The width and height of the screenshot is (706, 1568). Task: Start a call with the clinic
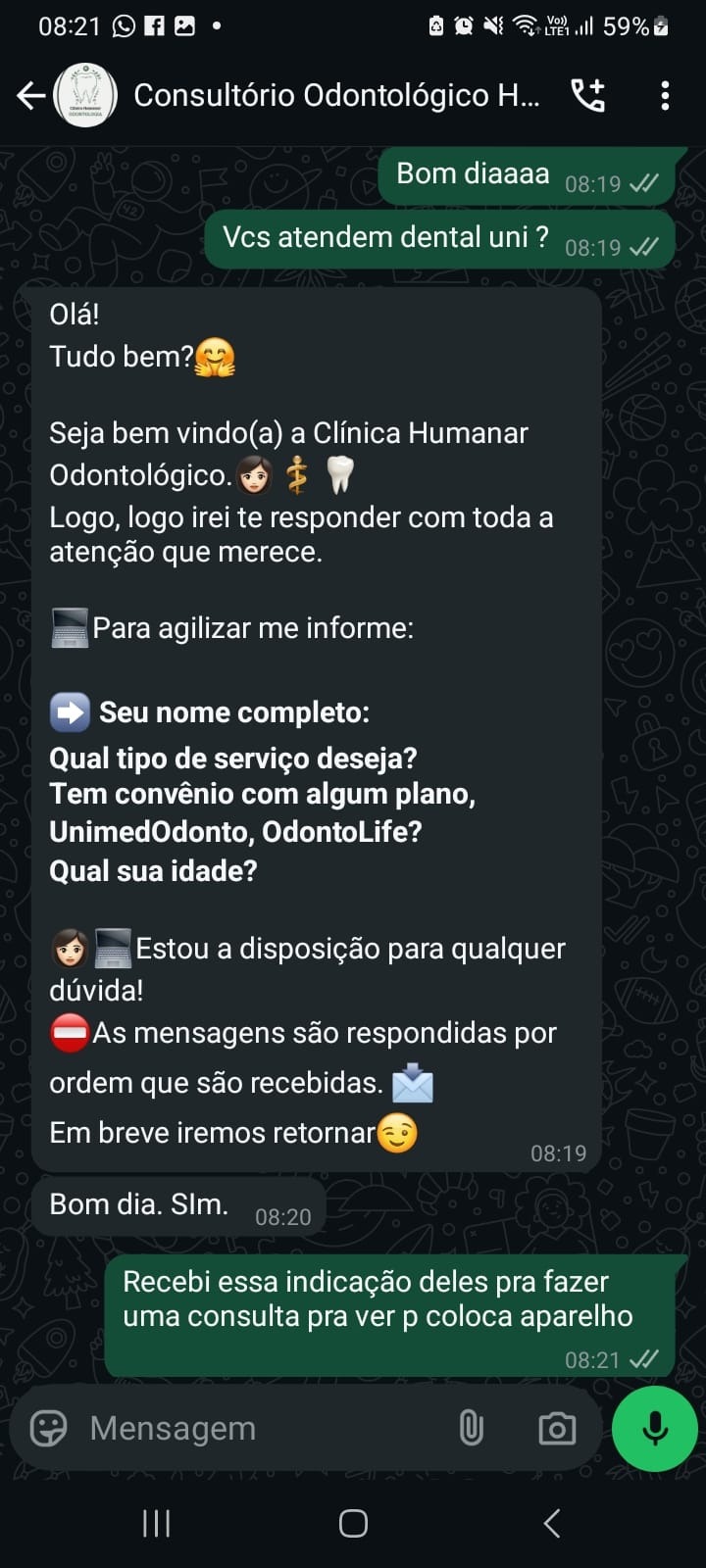588,95
